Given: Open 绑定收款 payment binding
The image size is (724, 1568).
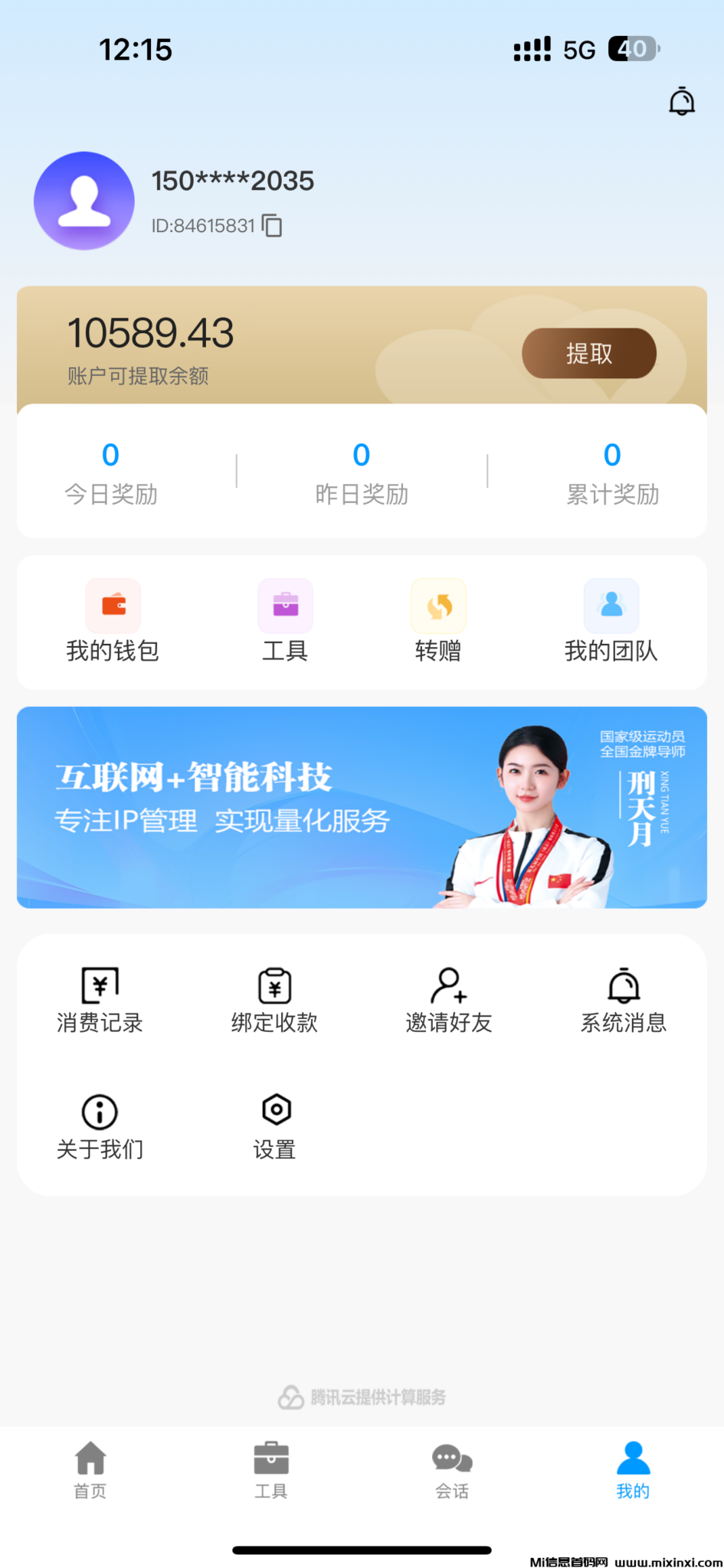Looking at the screenshot, I should tap(274, 1001).
